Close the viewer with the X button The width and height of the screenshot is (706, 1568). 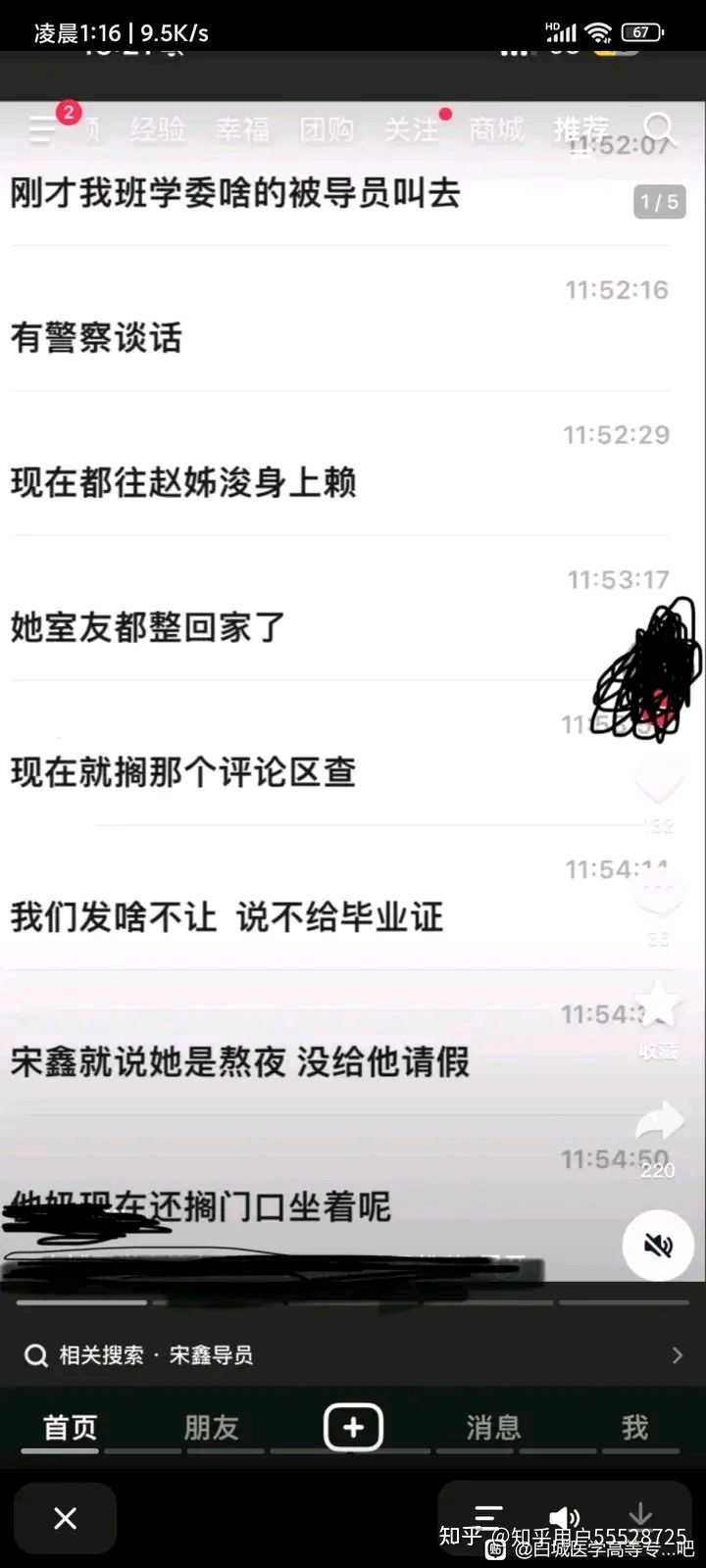pos(65,1518)
